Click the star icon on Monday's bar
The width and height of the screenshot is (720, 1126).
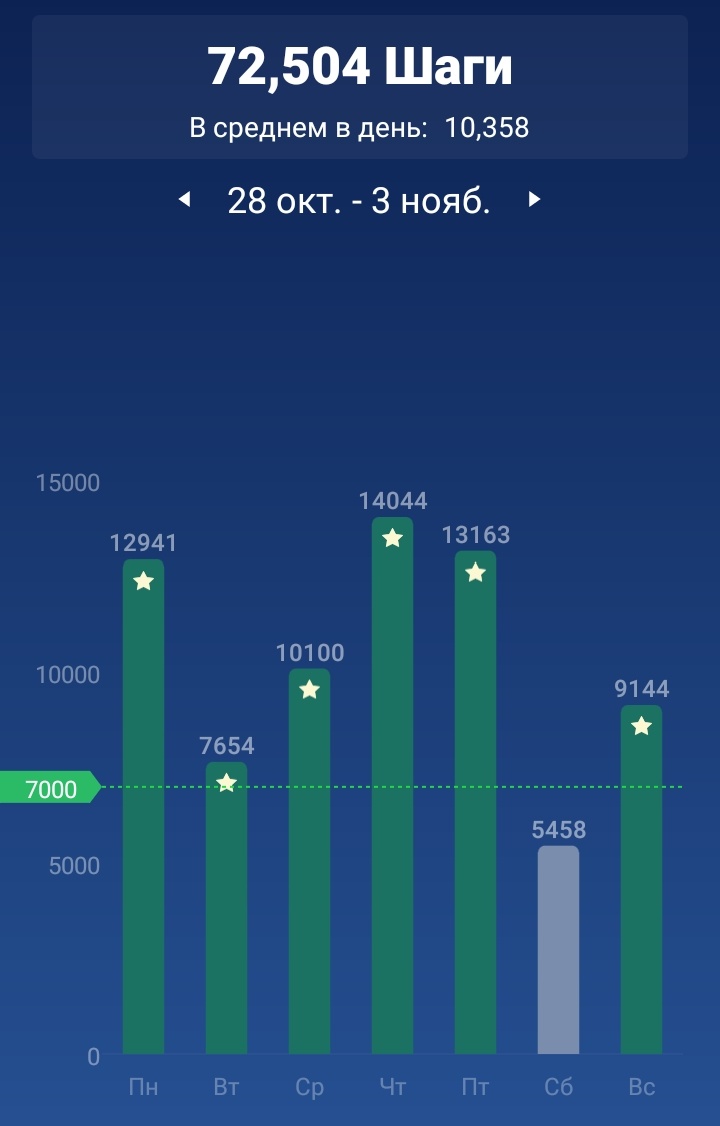tap(143, 581)
